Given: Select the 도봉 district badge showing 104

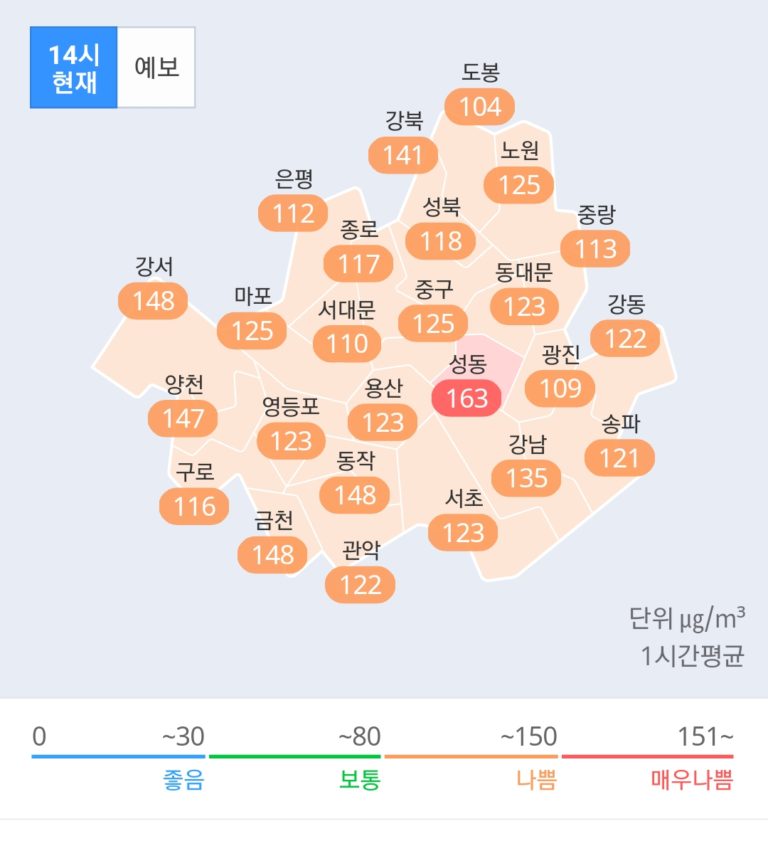Looking at the screenshot, I should [x=480, y=107].
